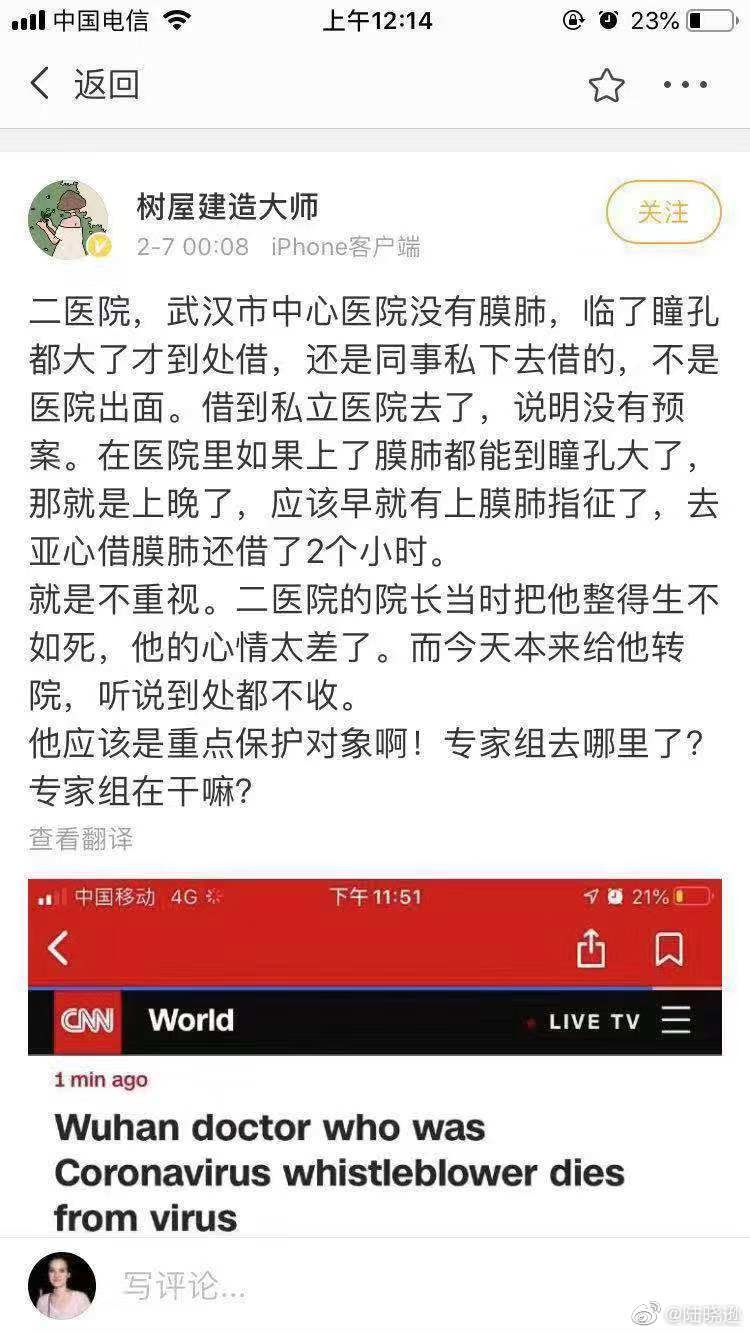The width and height of the screenshot is (750, 1334).
Task: Open the three-dot overflow menu
Action: (686, 85)
